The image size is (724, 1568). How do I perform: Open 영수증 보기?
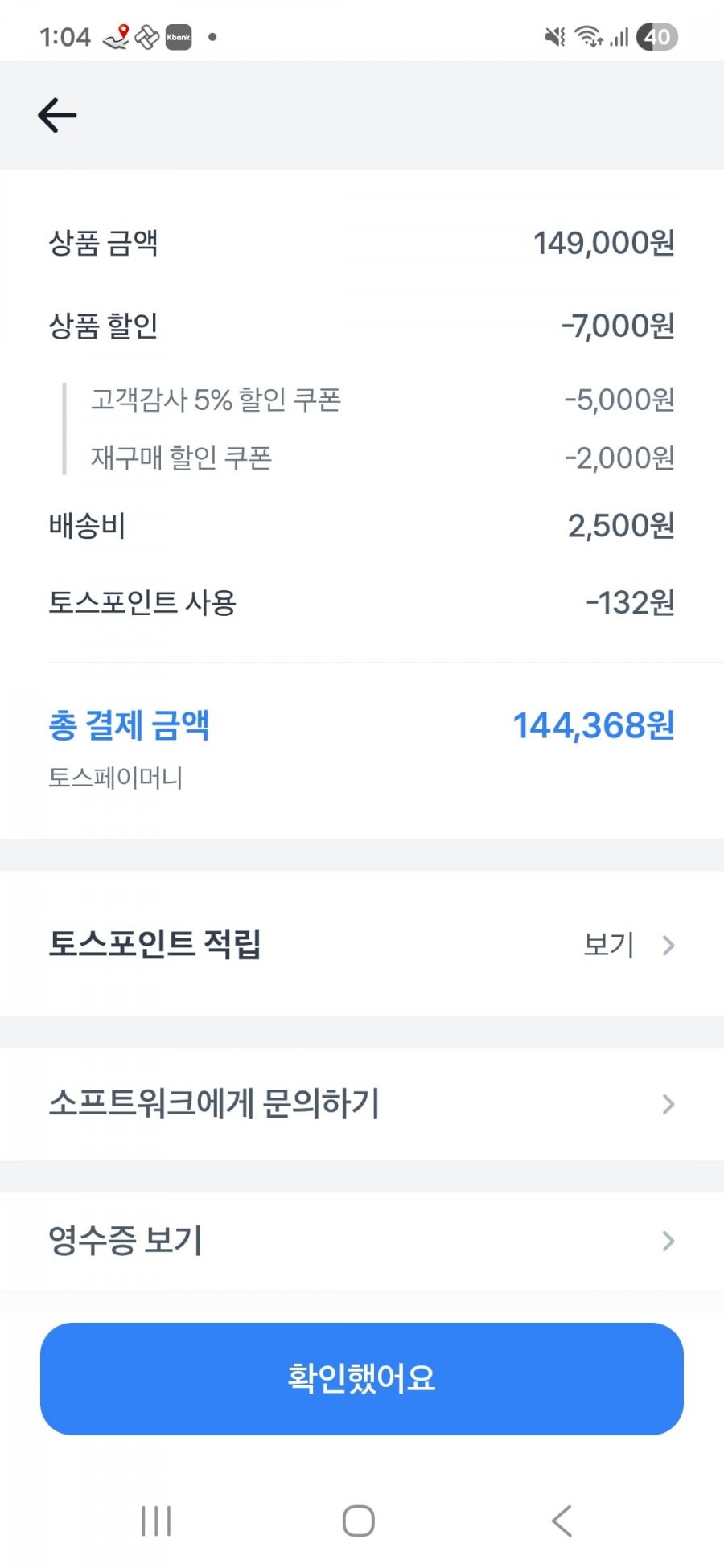coord(362,1240)
